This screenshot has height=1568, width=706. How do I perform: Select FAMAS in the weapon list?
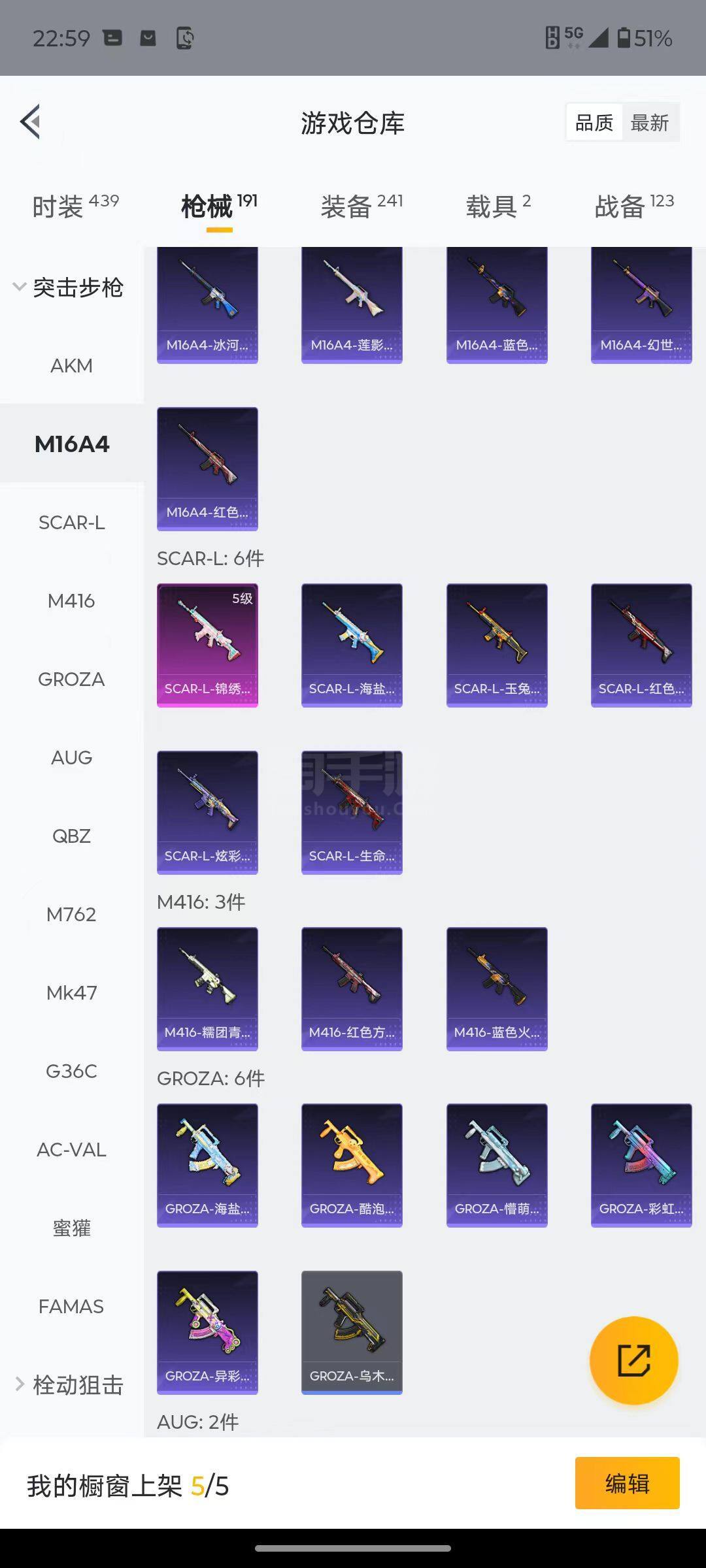pos(71,1307)
